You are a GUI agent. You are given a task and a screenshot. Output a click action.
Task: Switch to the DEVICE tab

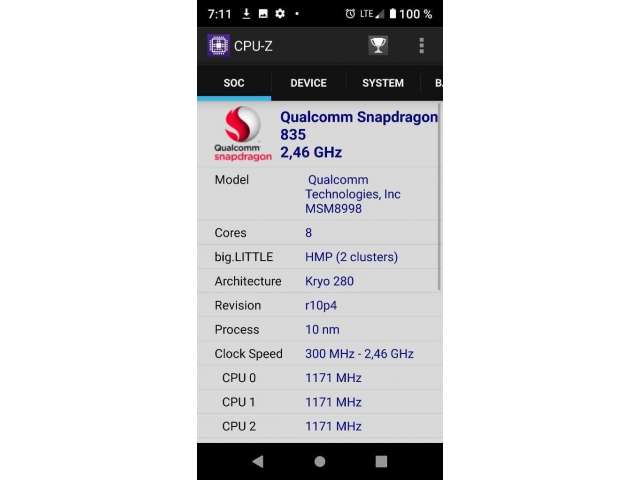pyautogui.click(x=308, y=83)
